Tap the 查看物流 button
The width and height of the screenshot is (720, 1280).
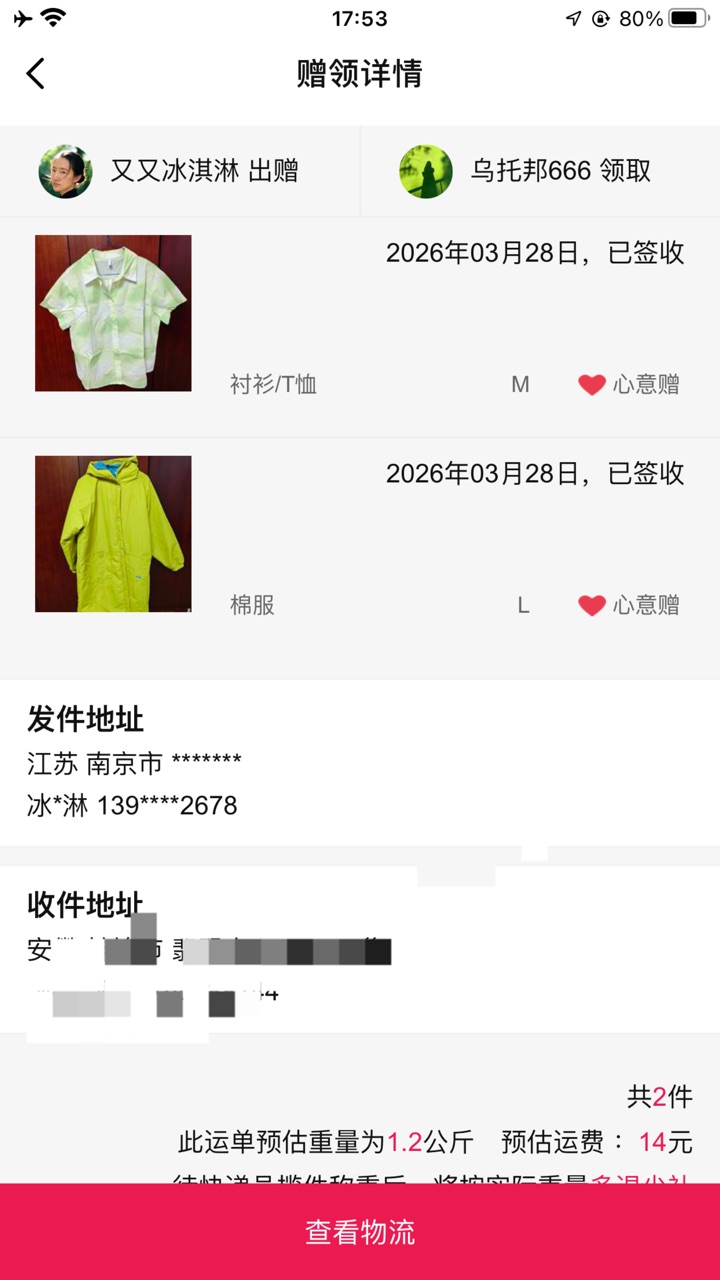coord(360,1231)
